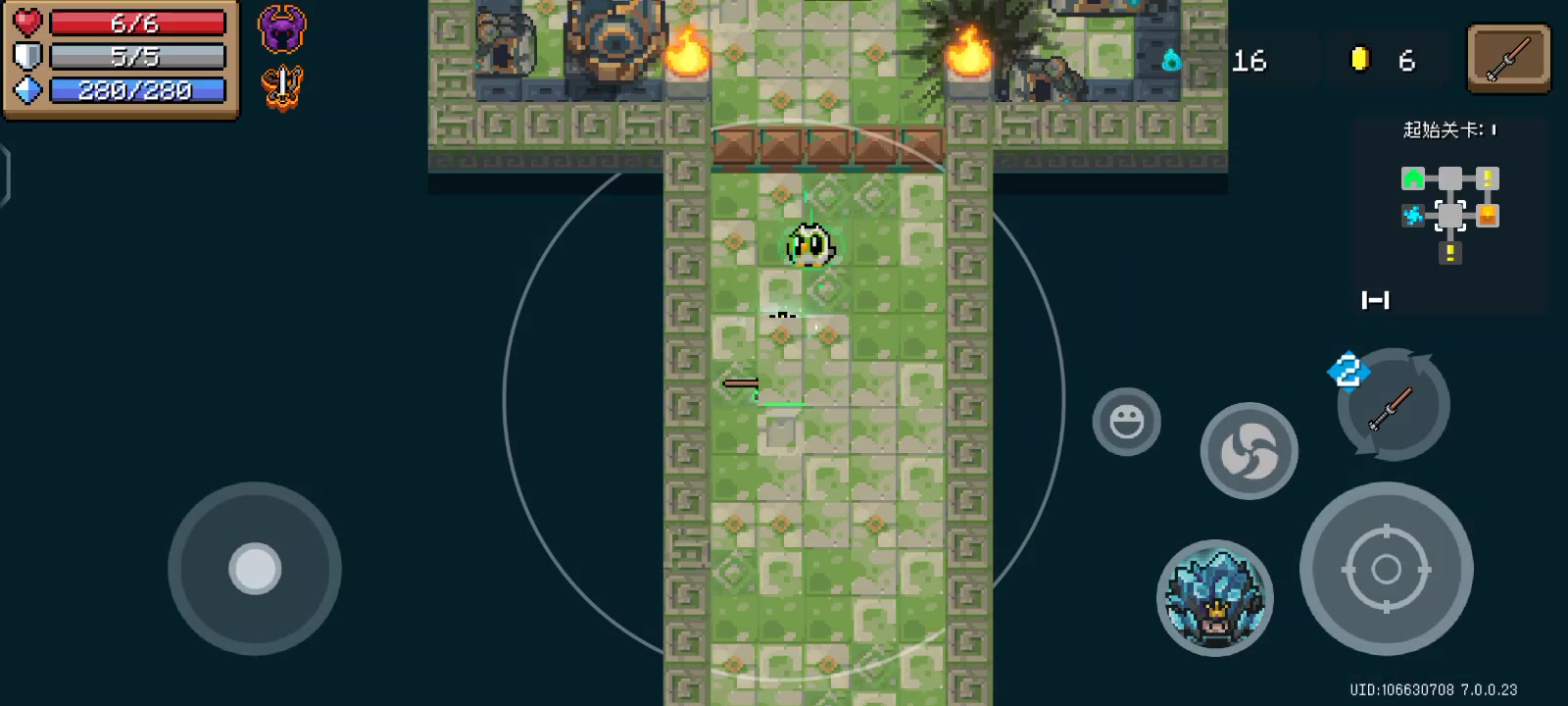Trigger the swirl ability button
Image resolution: width=1568 pixels, height=706 pixels.
click(x=1249, y=451)
